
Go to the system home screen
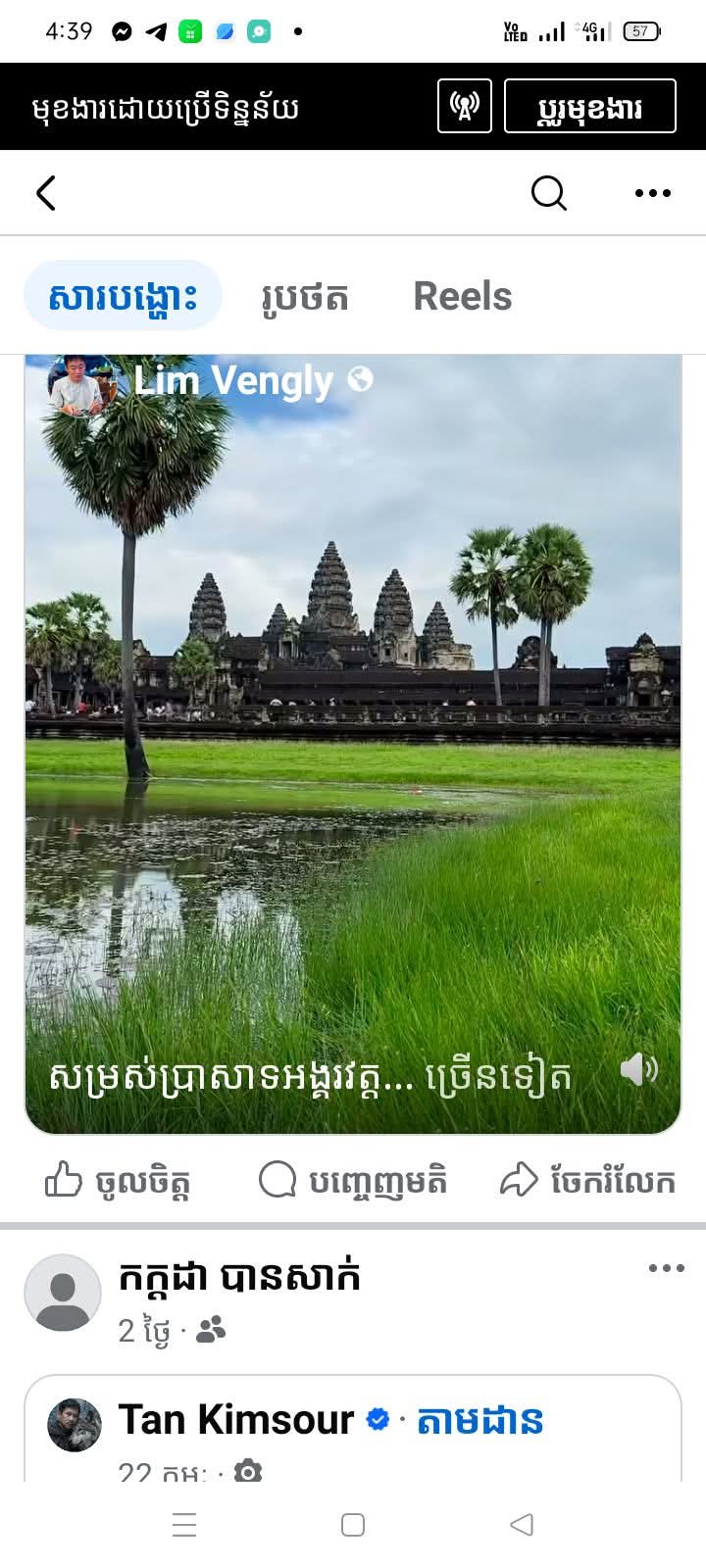click(x=353, y=1525)
